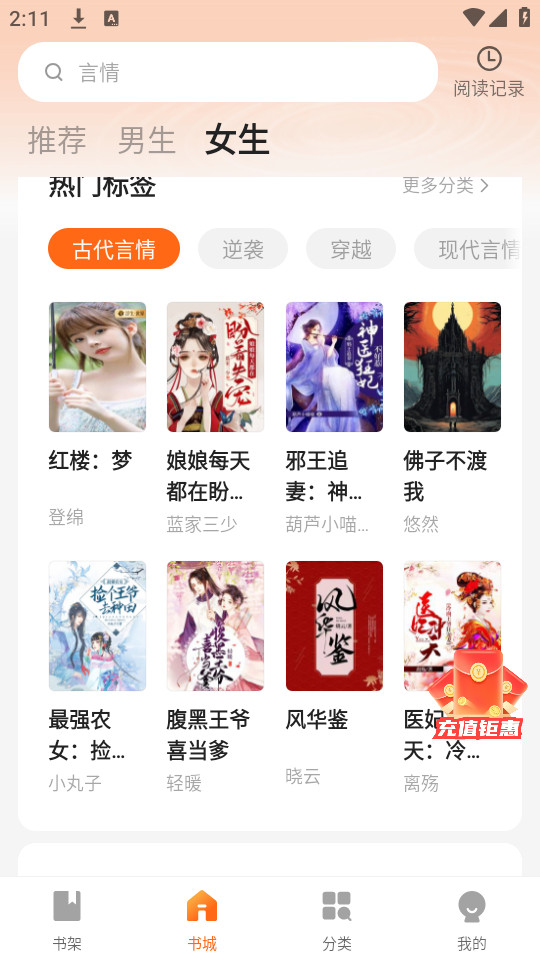Viewport: 540px width, 960px height.
Task: Open 阅读记录 reading history
Action: point(489,72)
